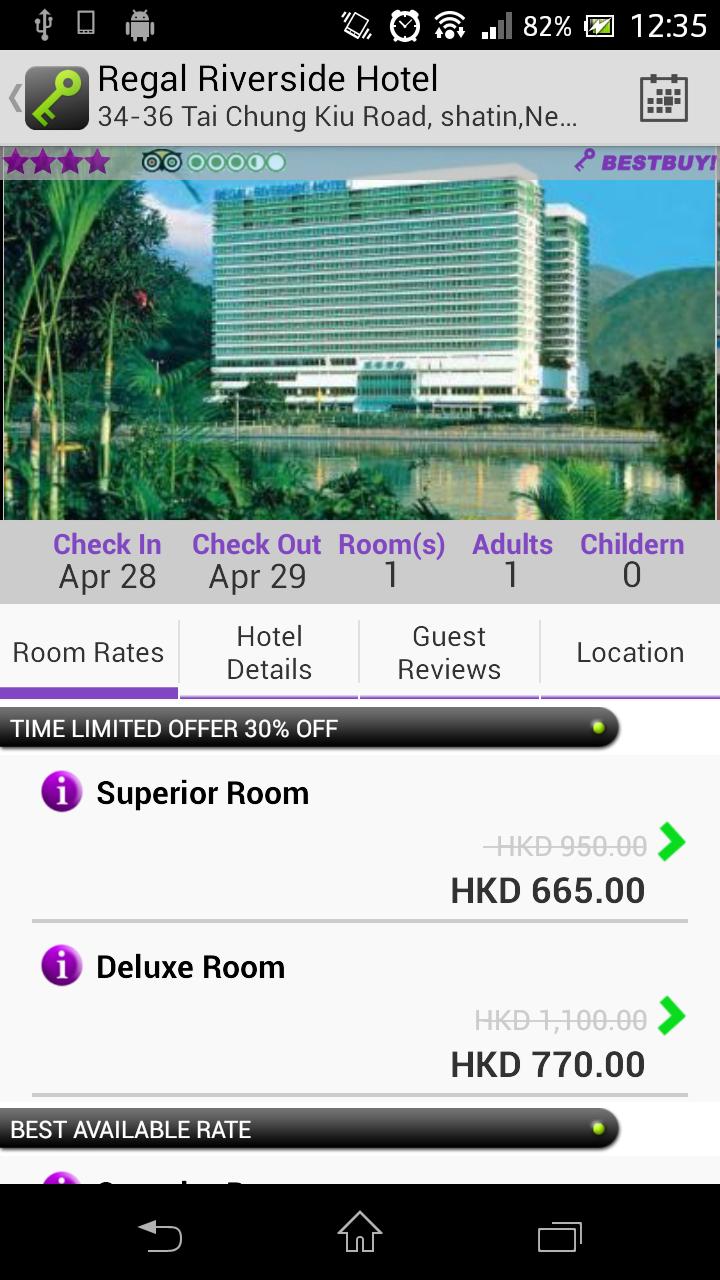The height and width of the screenshot is (1280, 720).
Task: Click the green key app logo
Action: pyautogui.click(x=55, y=96)
